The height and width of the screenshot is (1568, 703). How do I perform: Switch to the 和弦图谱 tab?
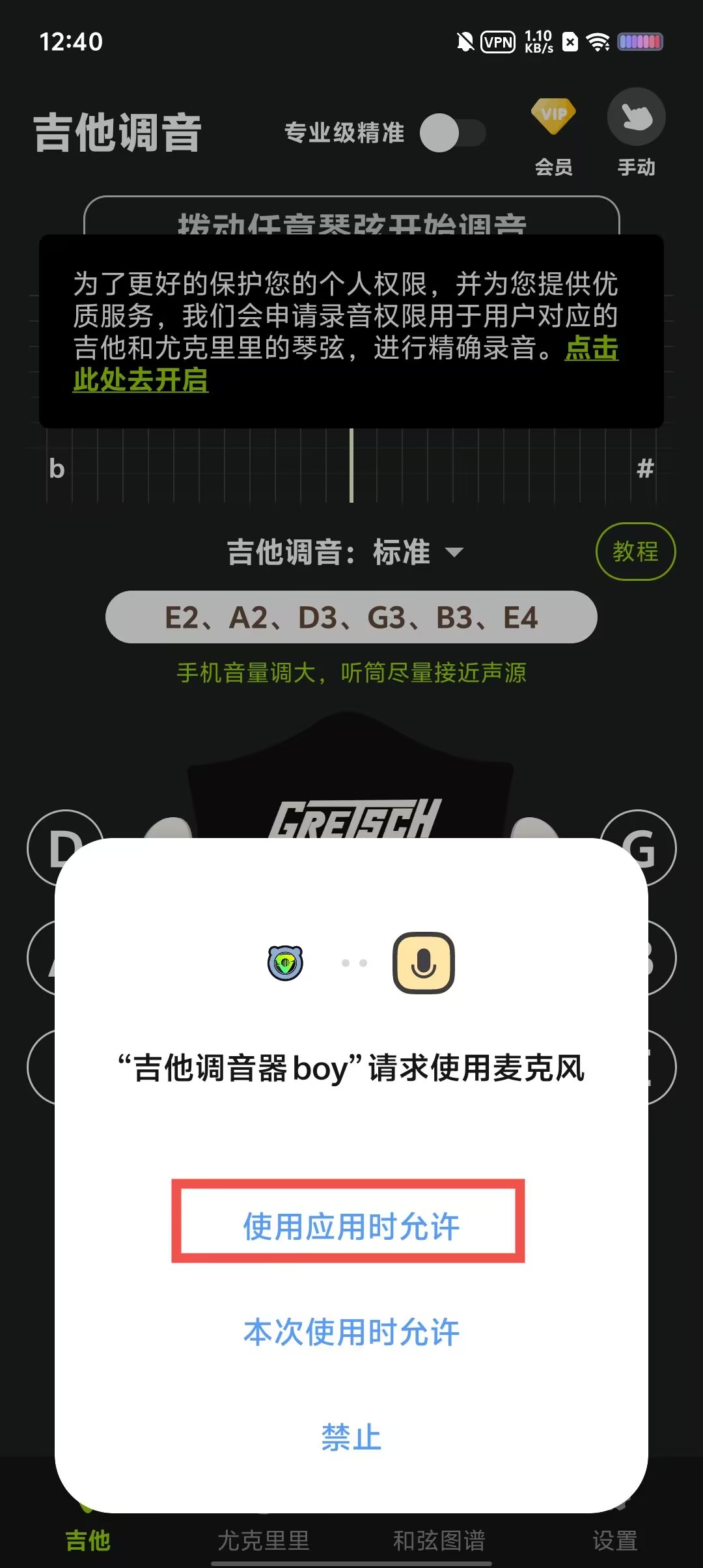(439, 1541)
